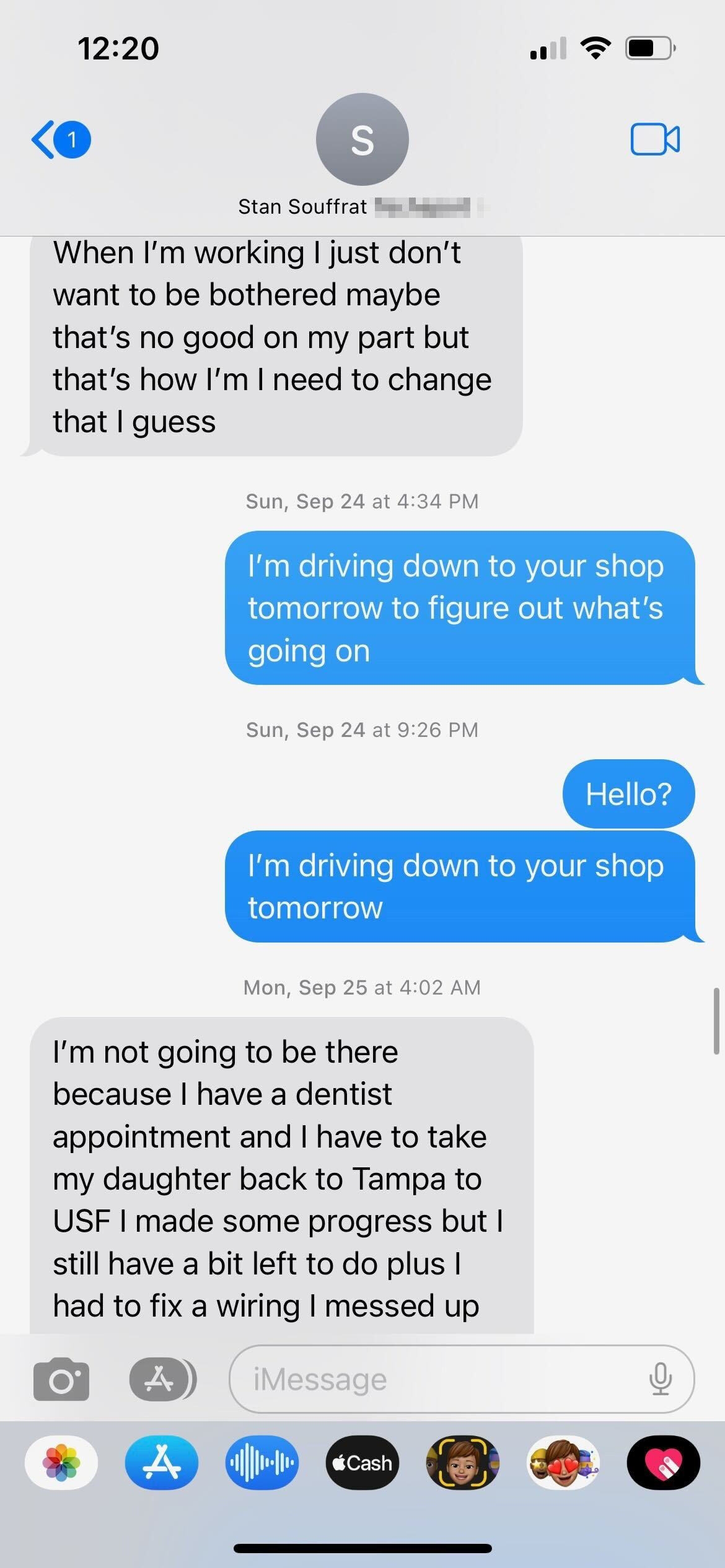The height and width of the screenshot is (1568, 725).
Task: Open the App Store iMessage app
Action: point(162,1463)
